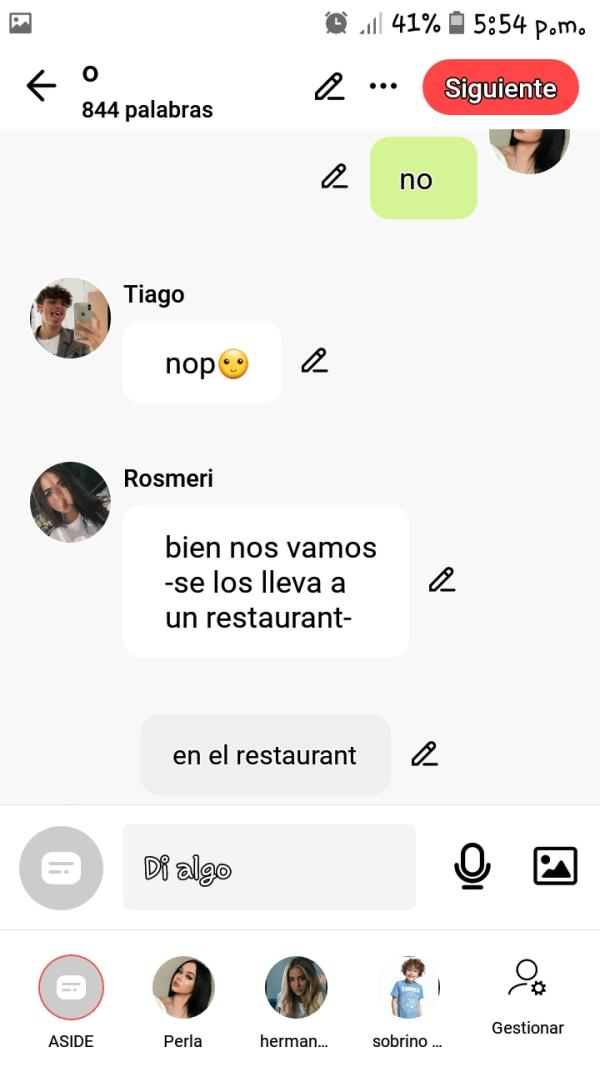This screenshot has width=600, height=1067.
Task: Edit Tiago's "nop" message
Action: 314,361
